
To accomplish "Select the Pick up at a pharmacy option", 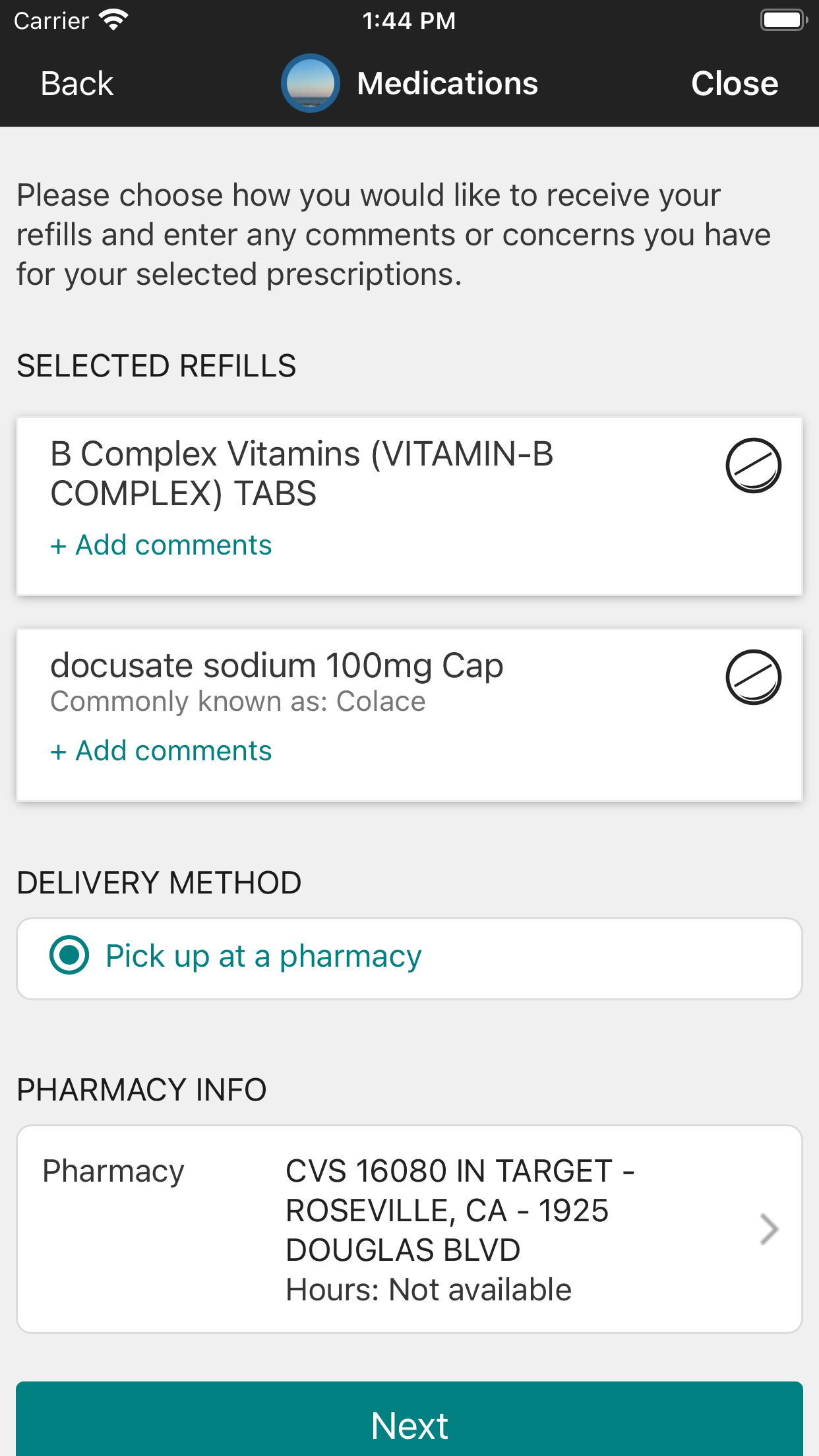I will [x=262, y=956].
